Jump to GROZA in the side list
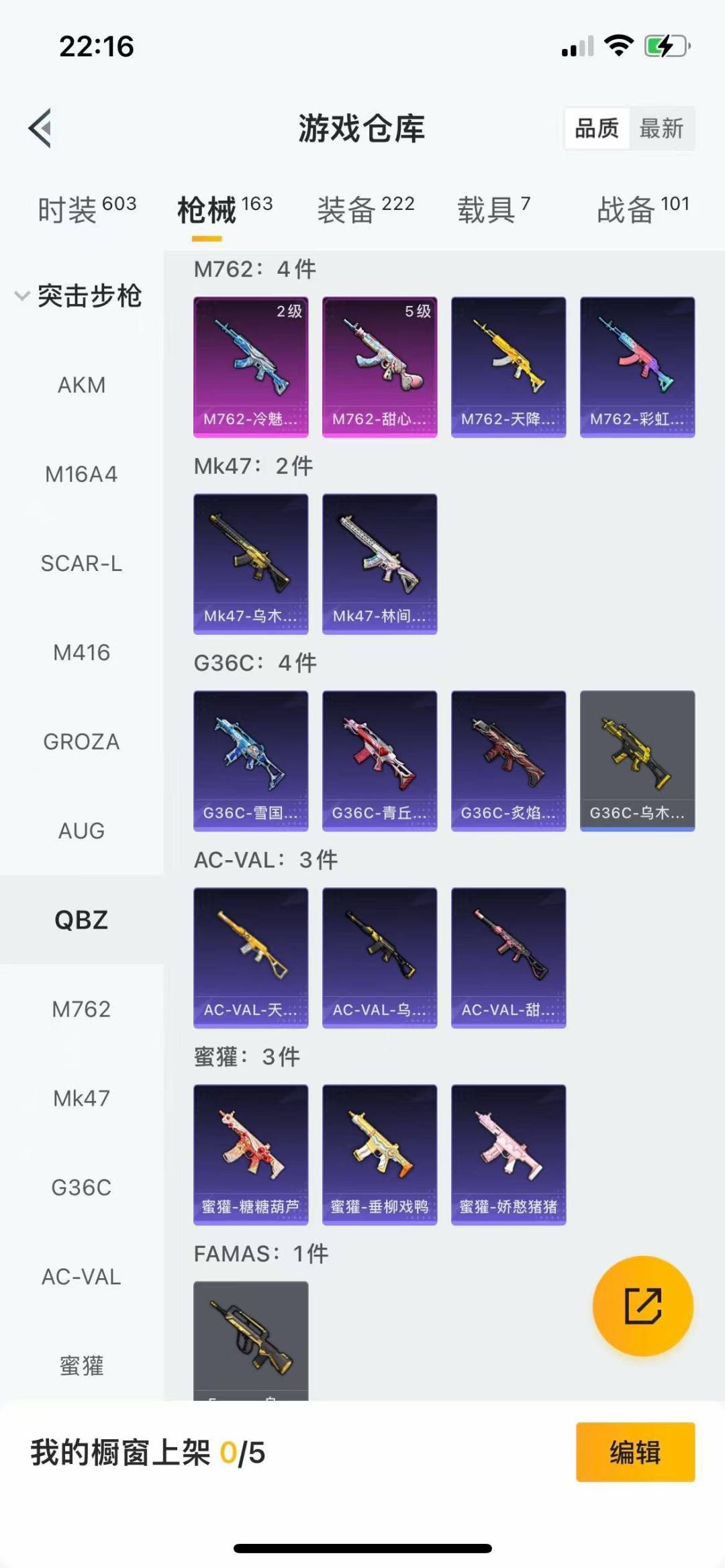 click(x=81, y=741)
